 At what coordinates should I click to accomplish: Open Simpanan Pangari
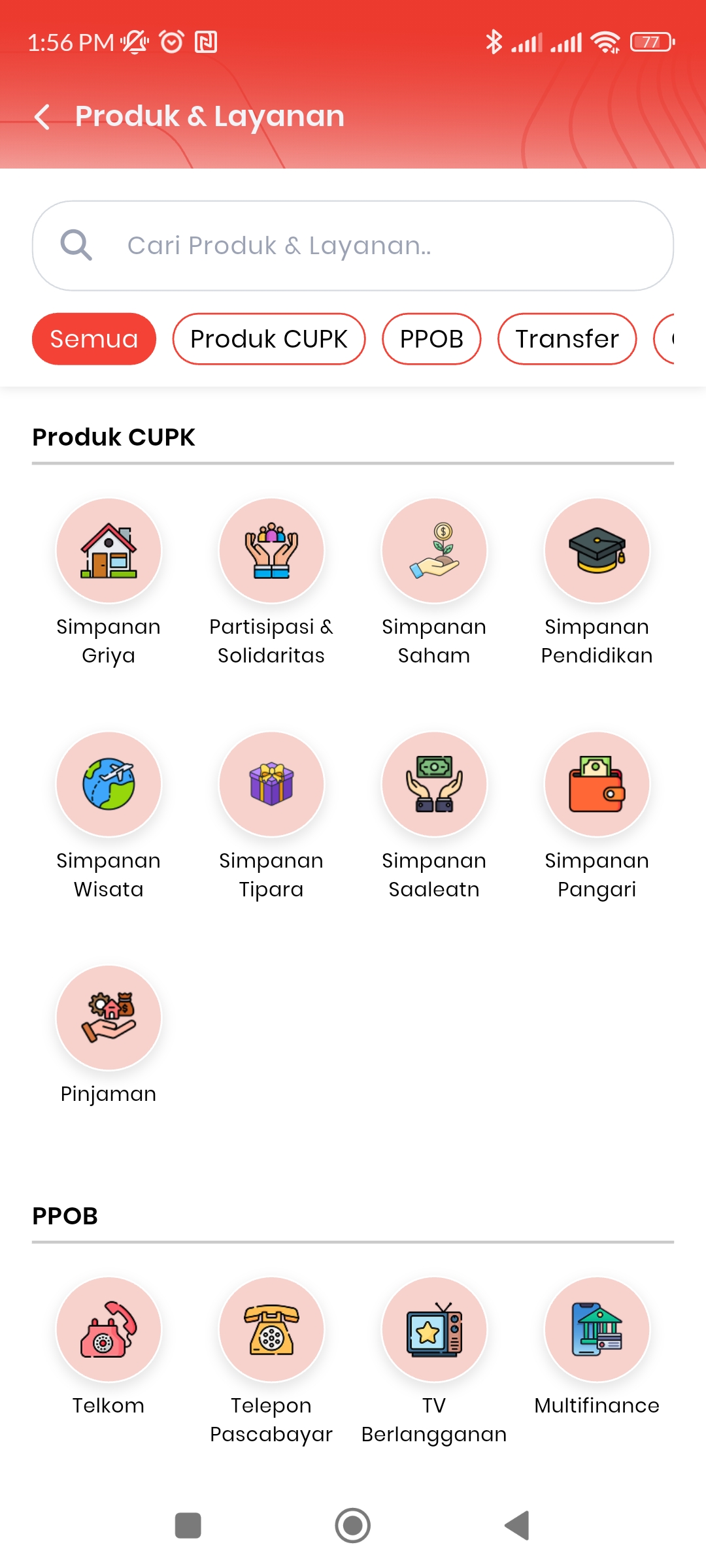pos(597,815)
